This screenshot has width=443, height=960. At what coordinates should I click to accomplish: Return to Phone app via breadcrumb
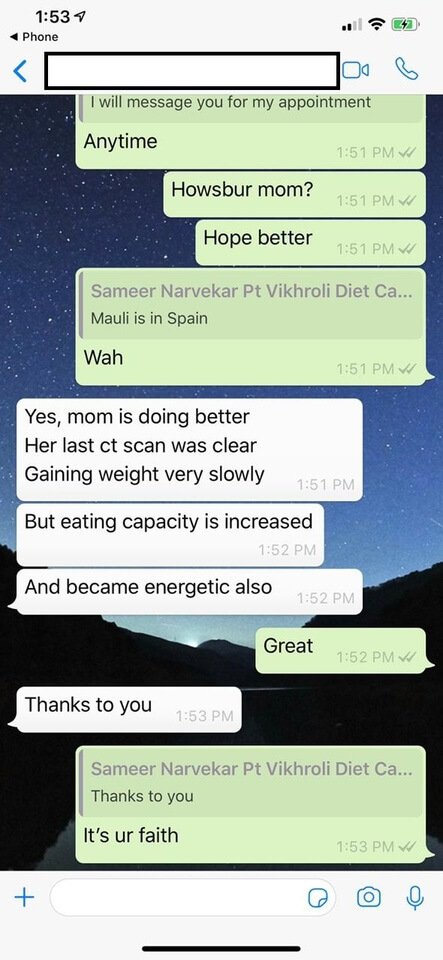tap(34, 37)
